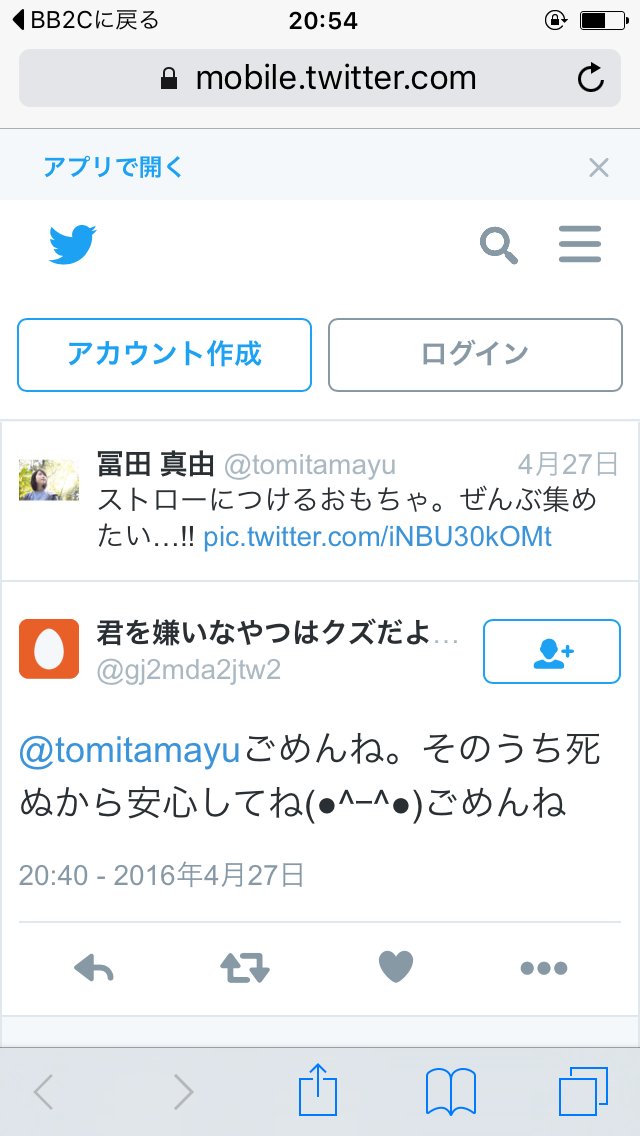
Task: Open the Safari share sheet
Action: coord(318,1090)
